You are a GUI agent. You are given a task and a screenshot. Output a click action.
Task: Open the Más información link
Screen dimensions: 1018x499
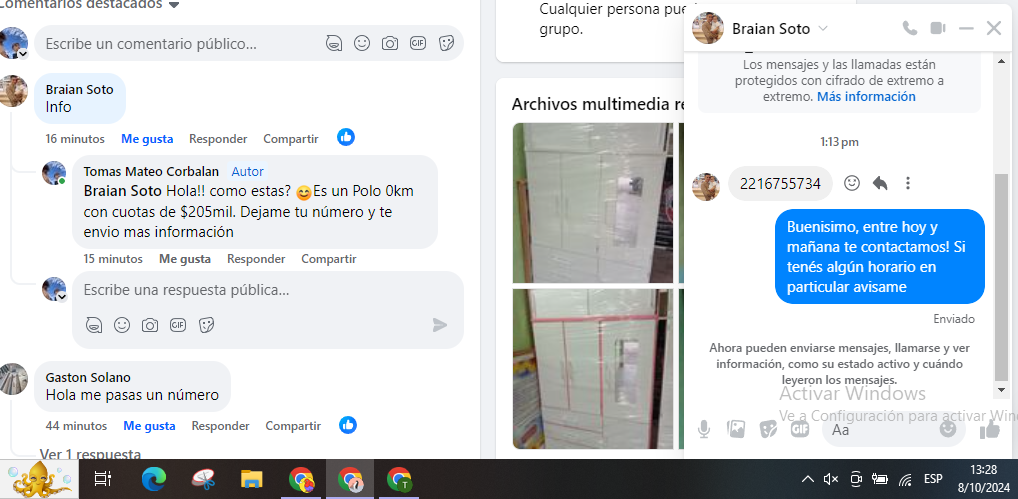pyautogui.click(x=866, y=97)
